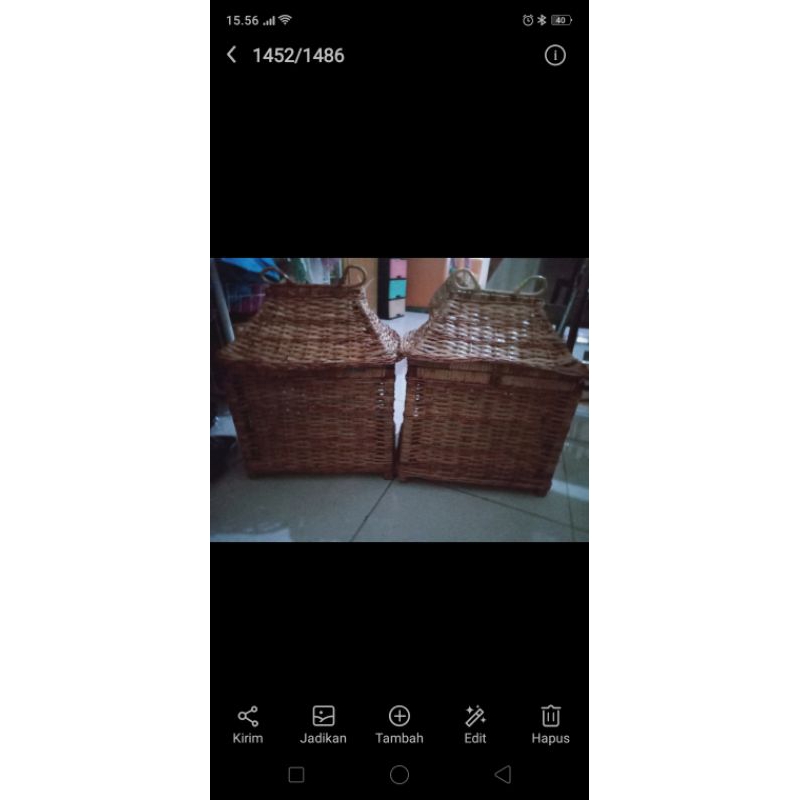Tap Tambah to add the photo

tap(399, 724)
